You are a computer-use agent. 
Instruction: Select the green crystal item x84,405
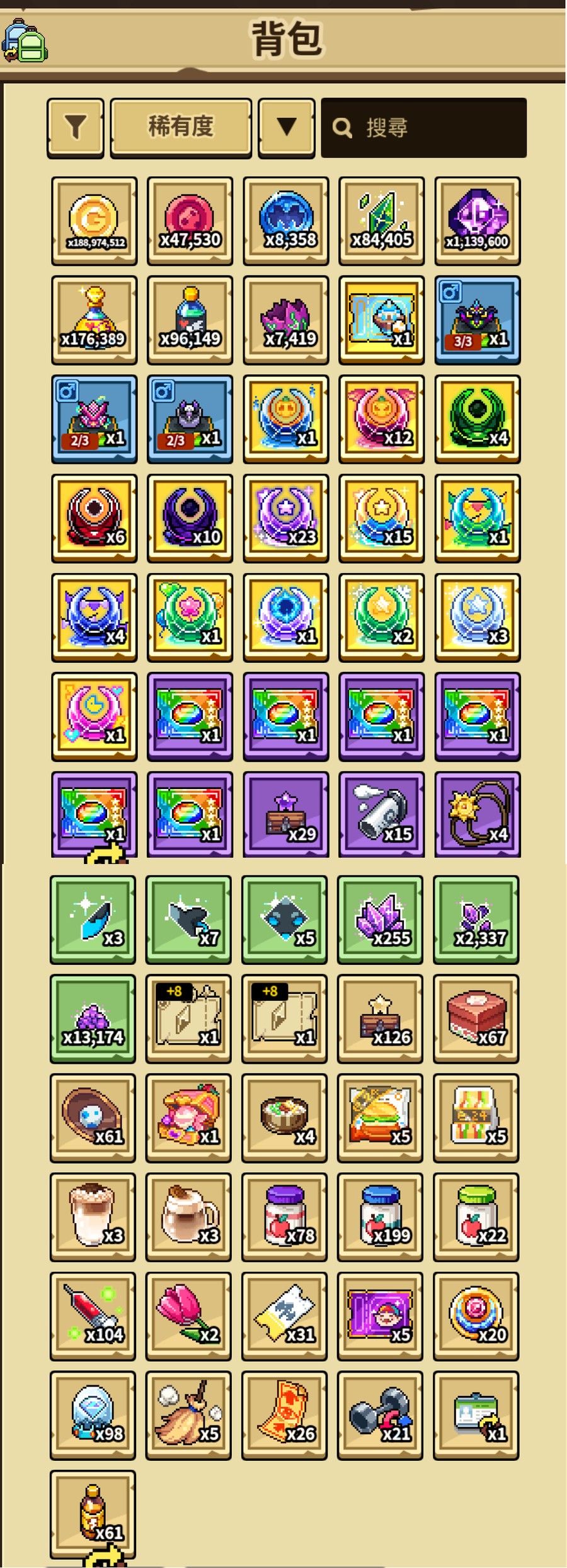(381, 221)
